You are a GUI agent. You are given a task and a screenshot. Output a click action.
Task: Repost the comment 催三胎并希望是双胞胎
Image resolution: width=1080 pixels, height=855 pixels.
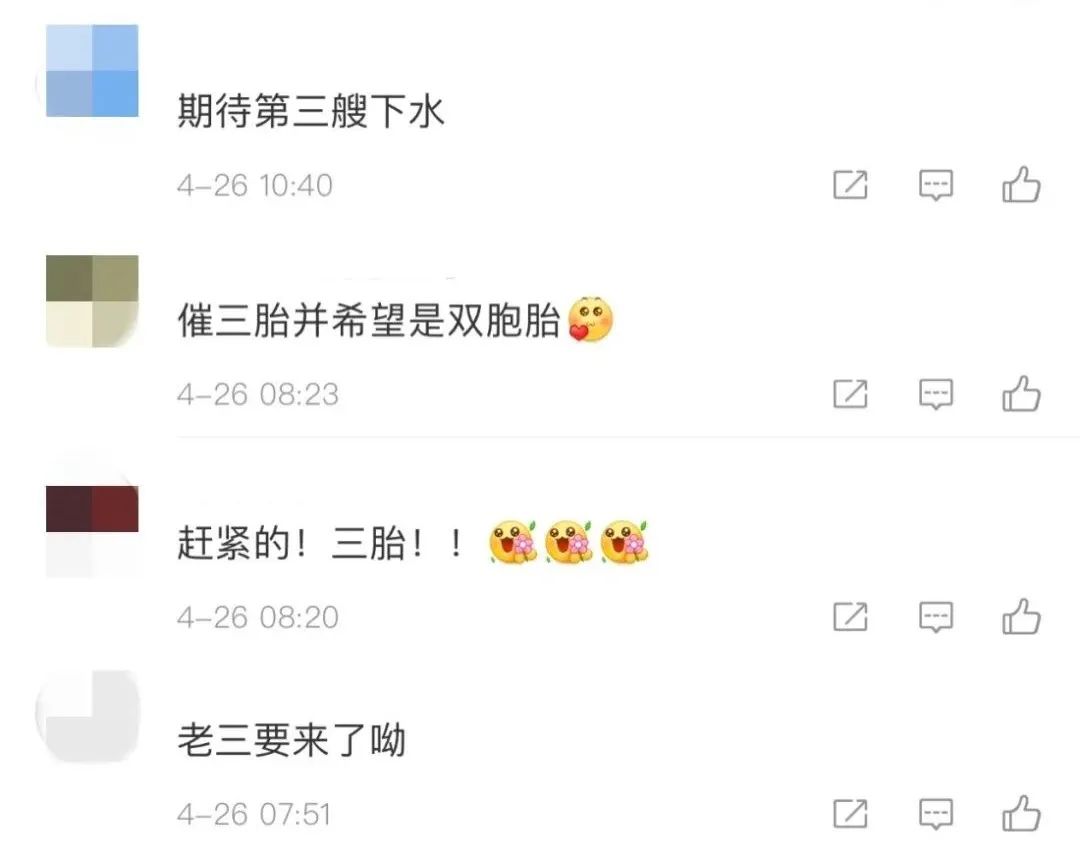850,395
